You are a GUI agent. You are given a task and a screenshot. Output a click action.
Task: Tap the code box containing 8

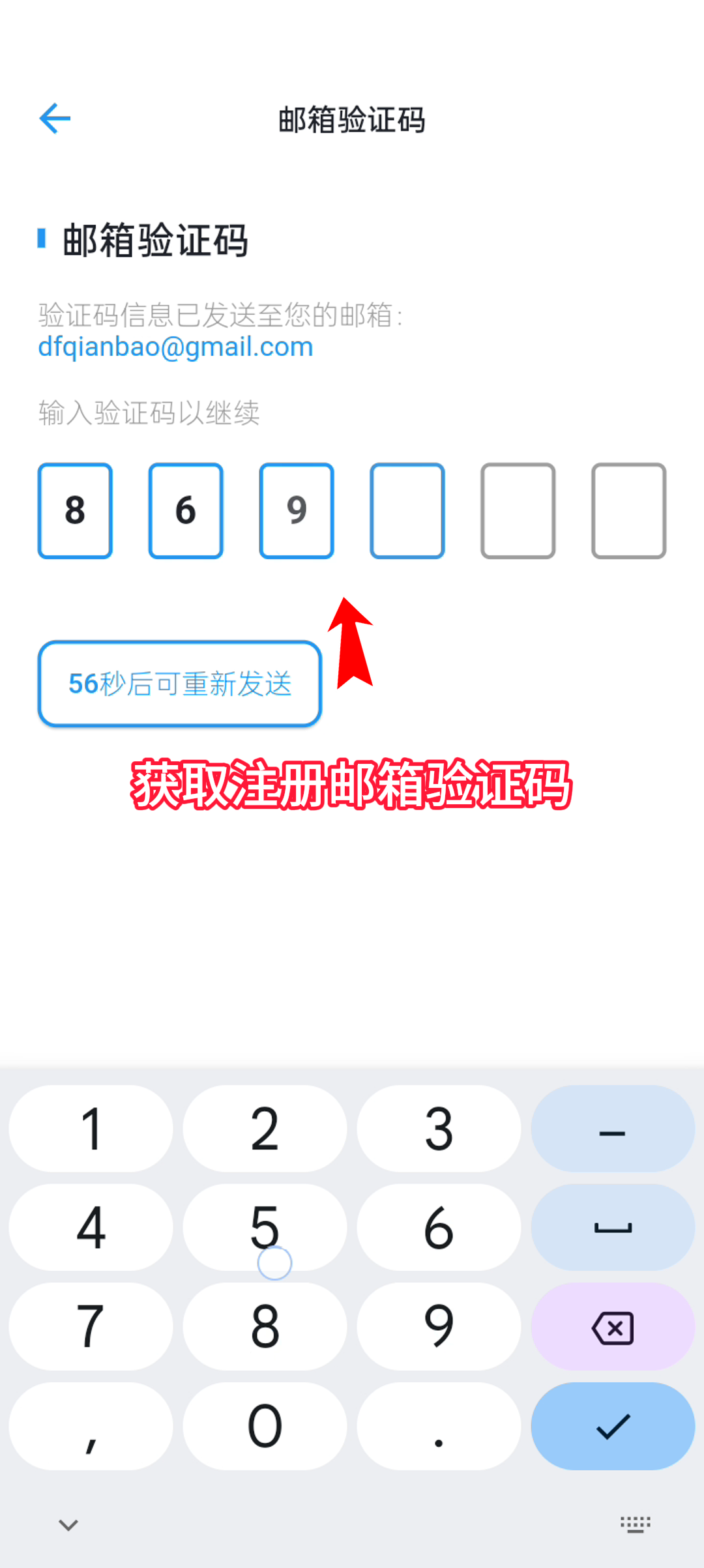75,511
